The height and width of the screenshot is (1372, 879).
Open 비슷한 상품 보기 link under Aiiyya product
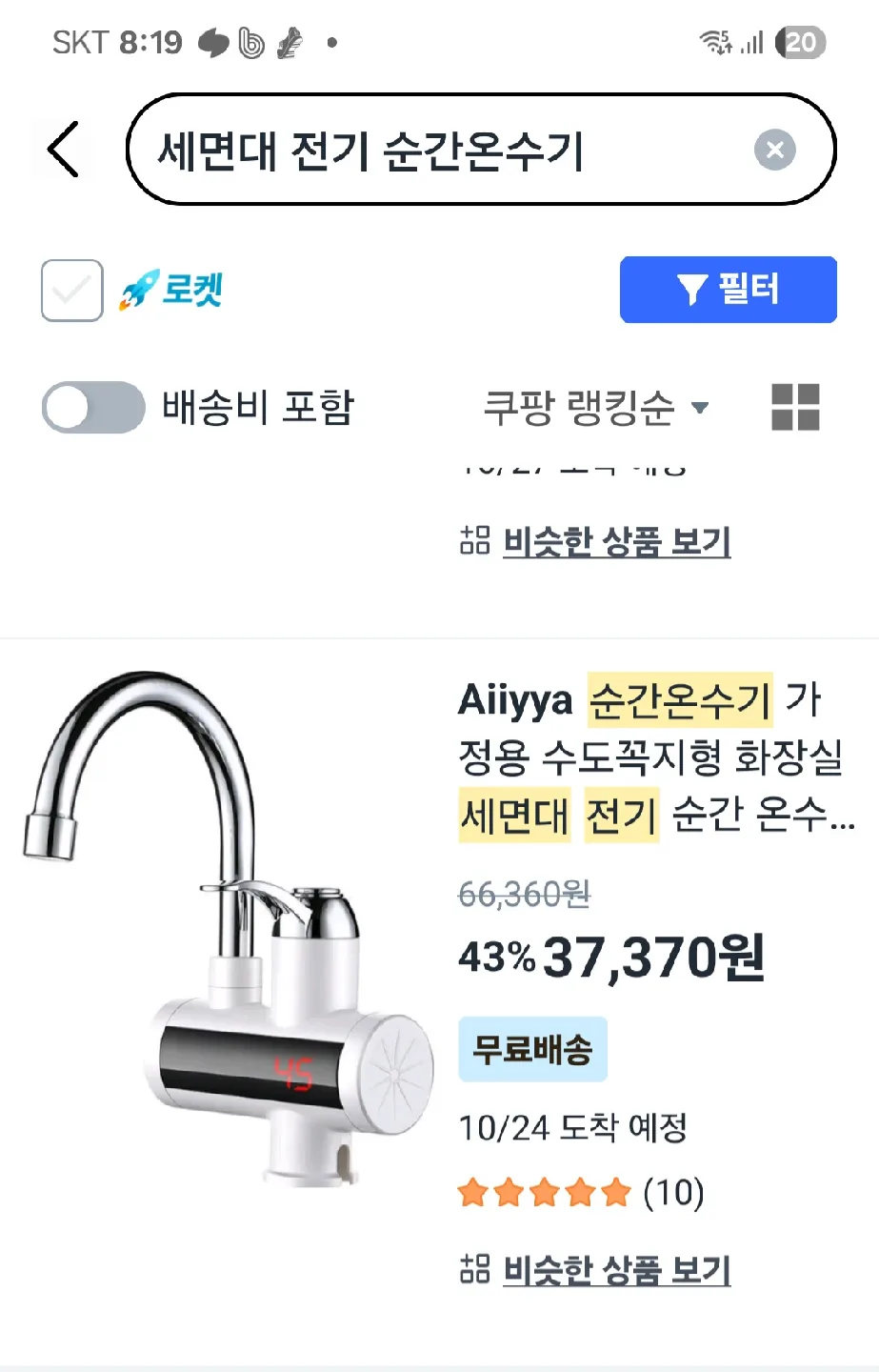coord(615,1269)
